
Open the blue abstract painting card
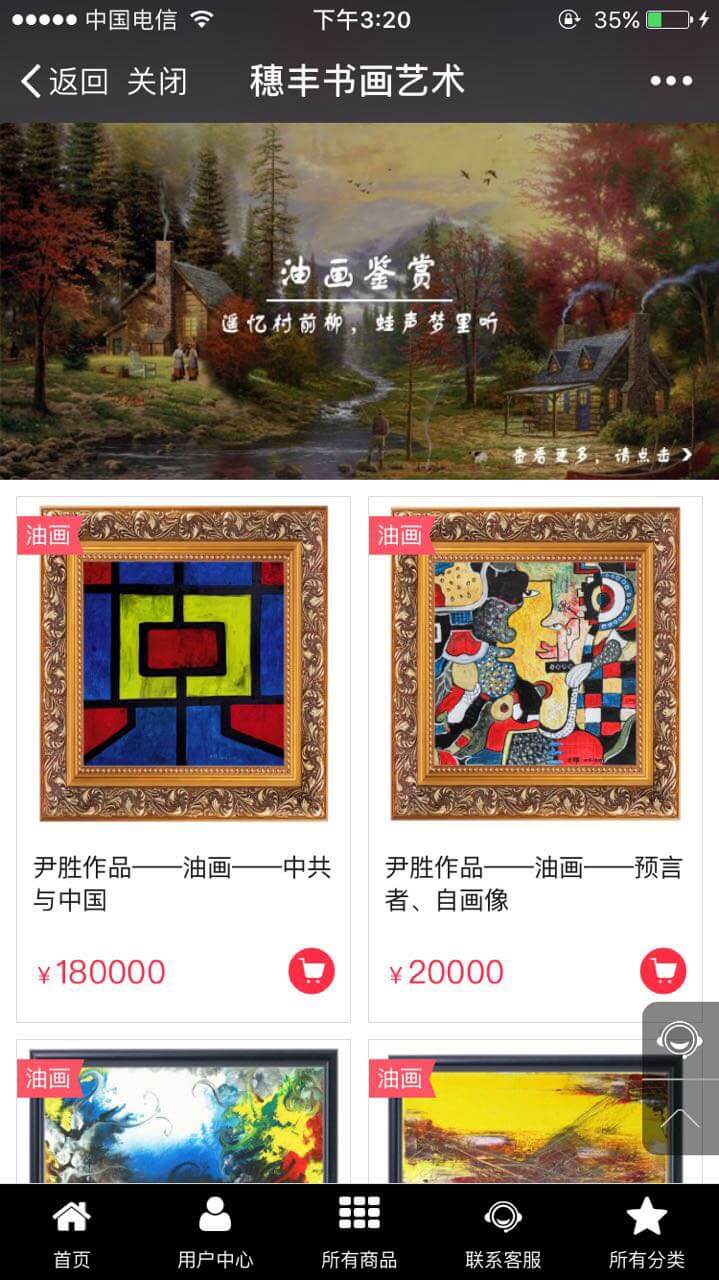coord(183,1115)
